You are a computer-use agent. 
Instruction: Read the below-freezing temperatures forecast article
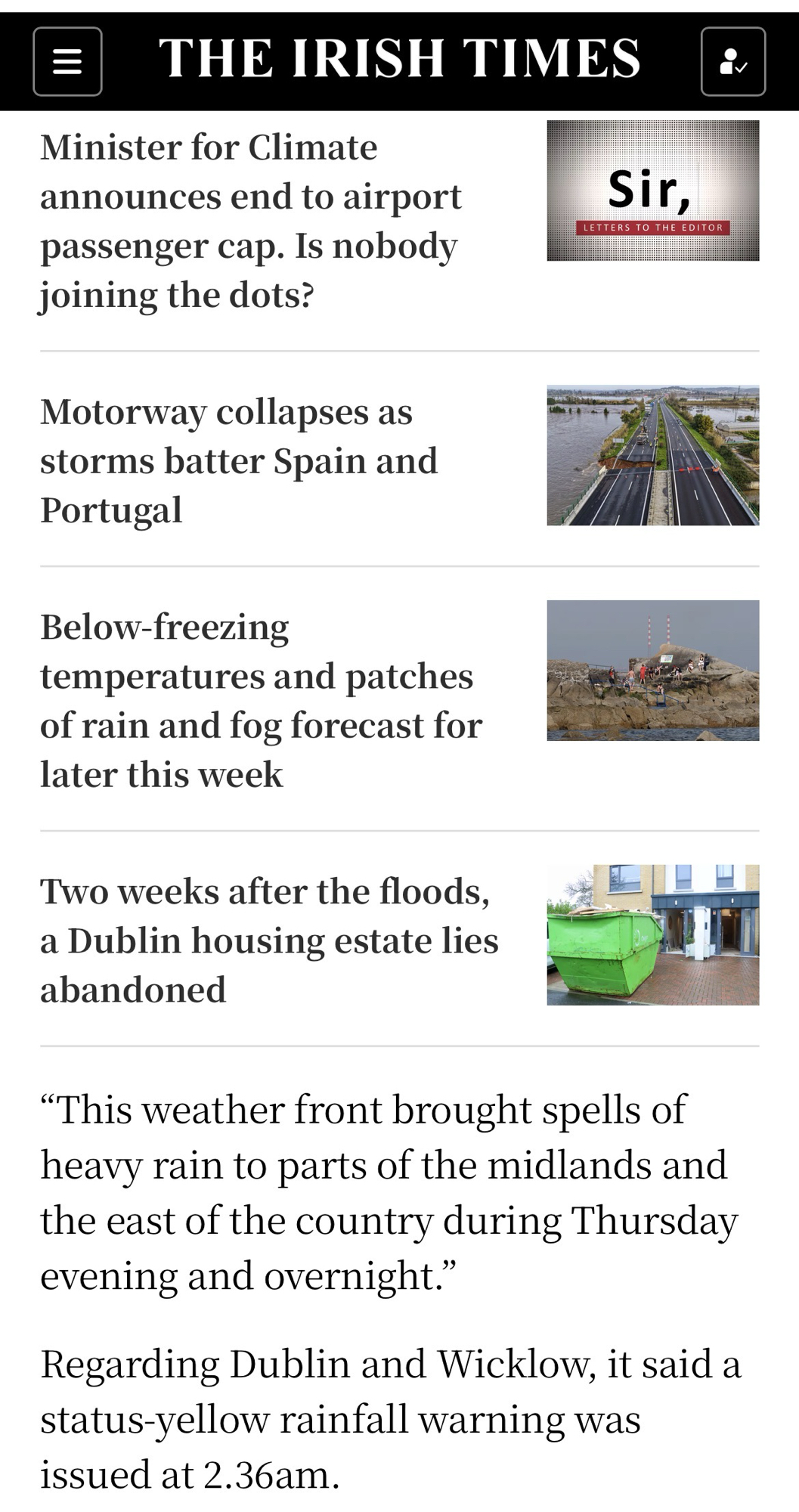(x=261, y=700)
